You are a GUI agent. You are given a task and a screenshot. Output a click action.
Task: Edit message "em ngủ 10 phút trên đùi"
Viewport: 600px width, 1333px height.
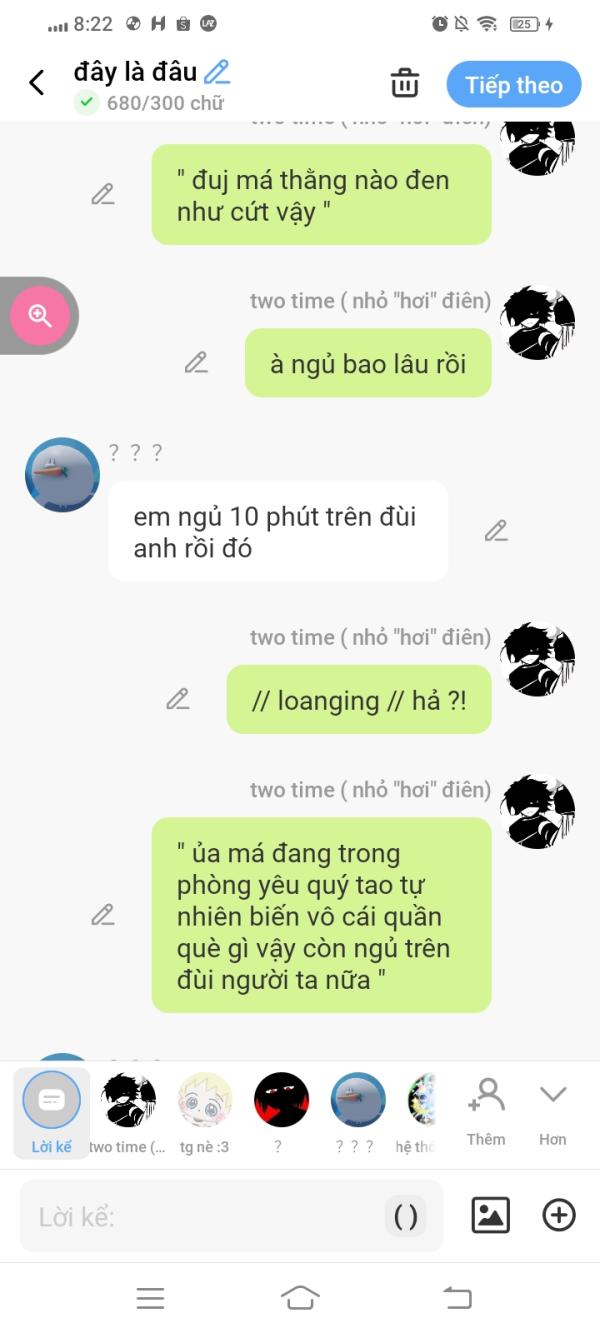coord(496,531)
